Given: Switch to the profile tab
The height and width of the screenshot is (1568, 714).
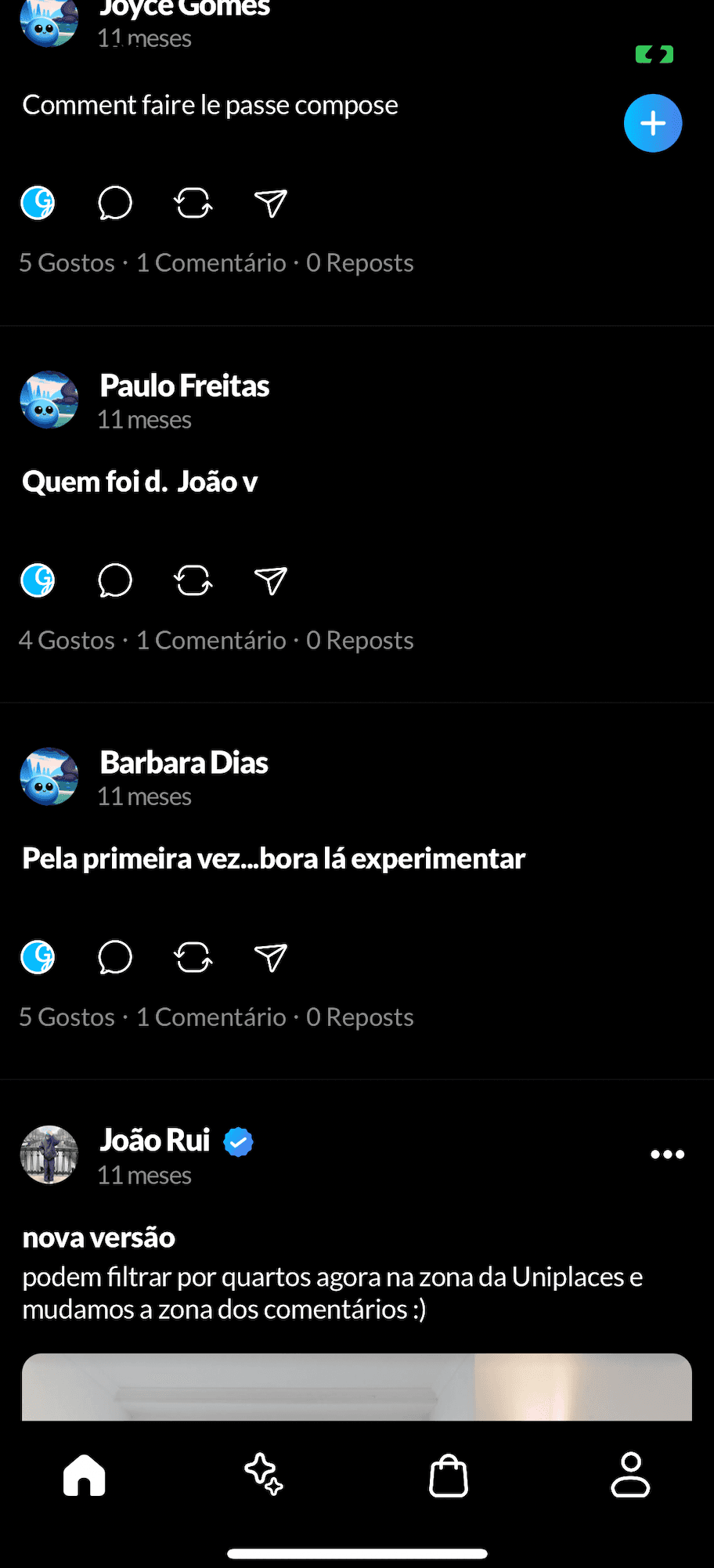Looking at the screenshot, I should (630, 1474).
